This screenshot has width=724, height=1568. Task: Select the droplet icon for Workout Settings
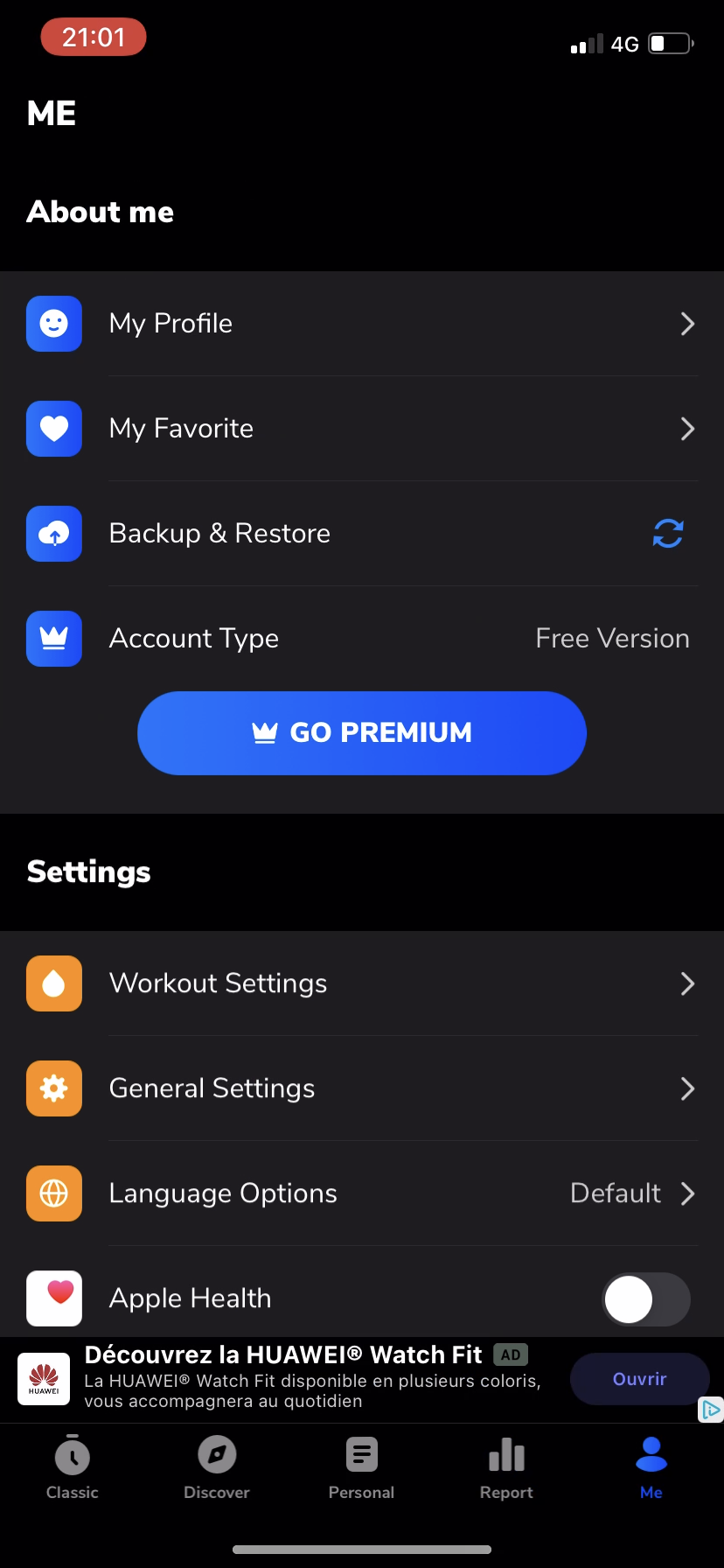53,983
